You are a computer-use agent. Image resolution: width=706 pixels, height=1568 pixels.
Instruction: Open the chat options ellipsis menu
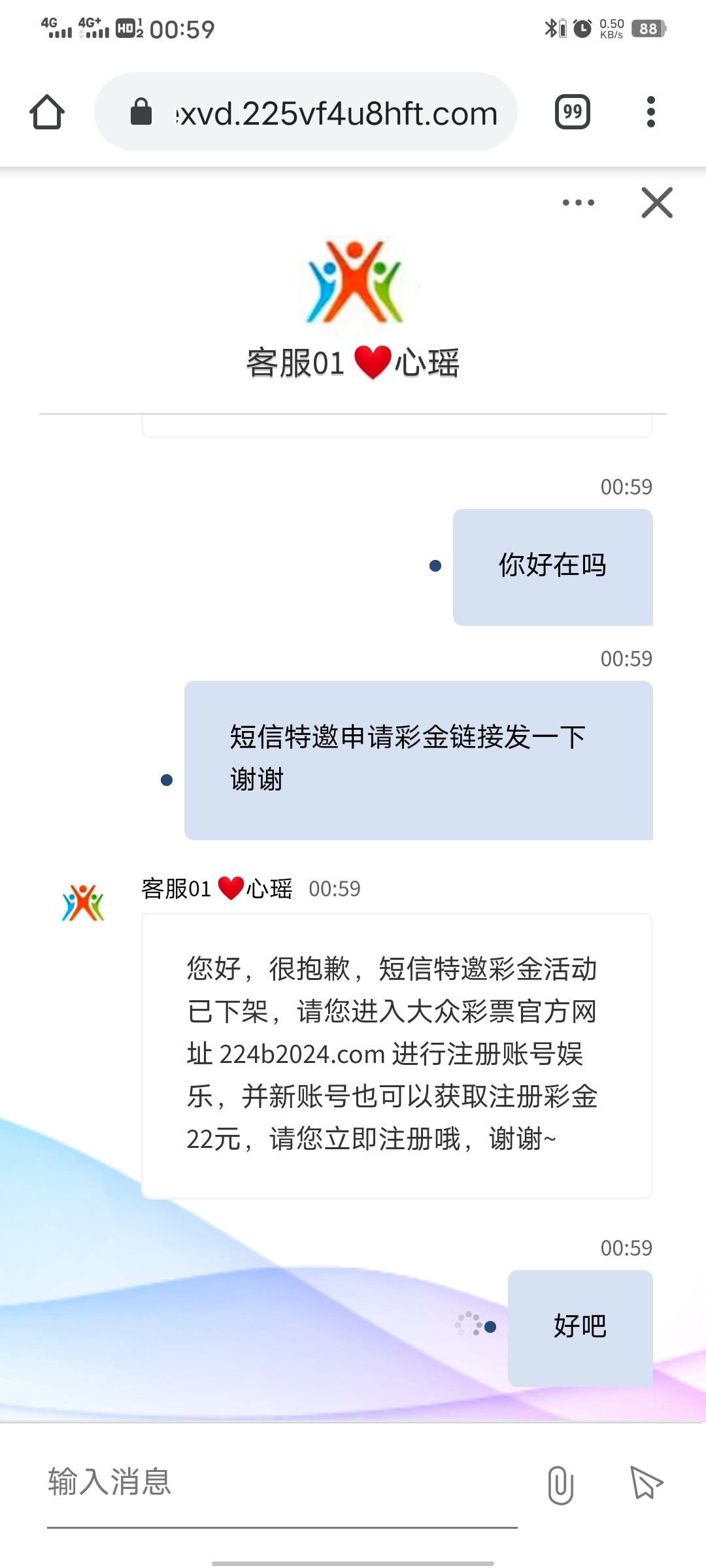click(x=578, y=203)
